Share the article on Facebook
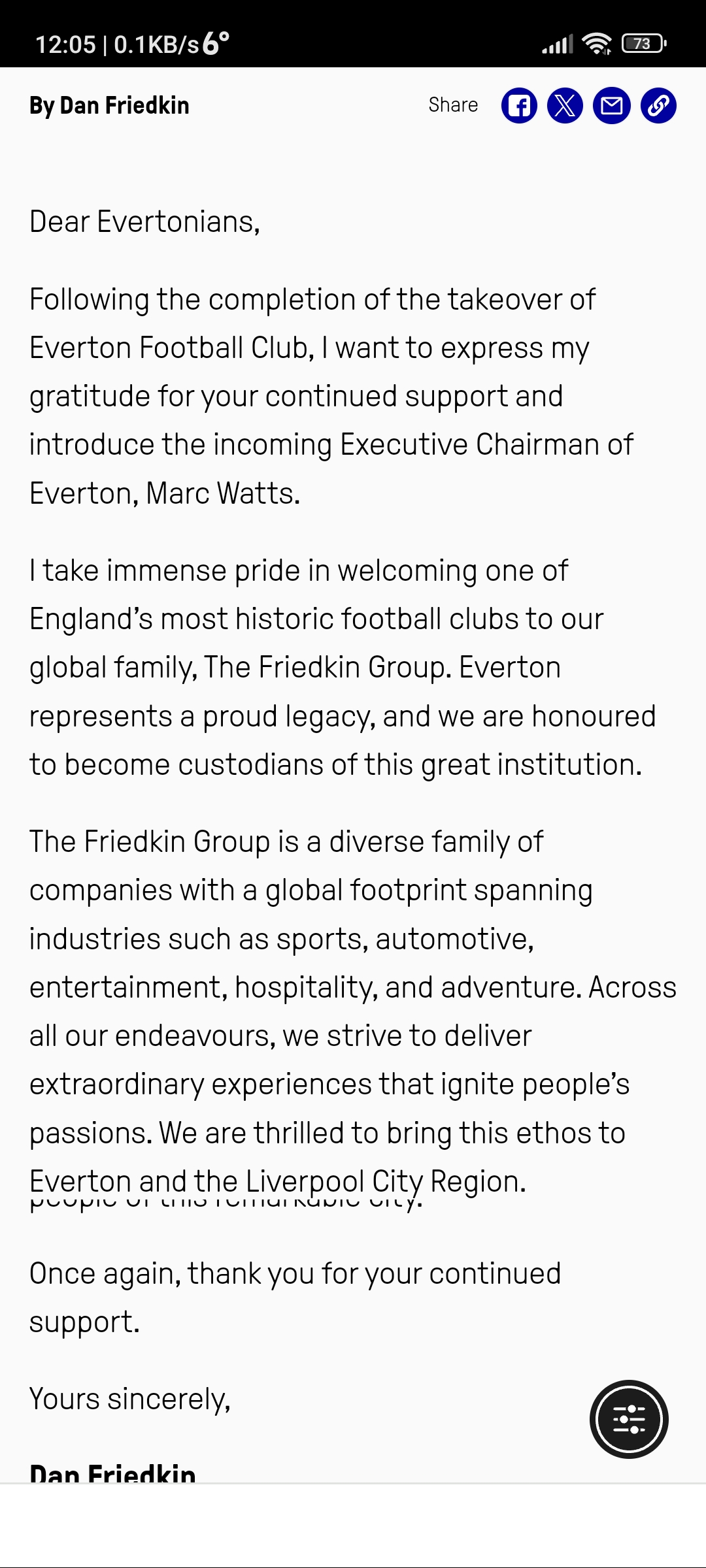706x1568 pixels. tap(519, 105)
